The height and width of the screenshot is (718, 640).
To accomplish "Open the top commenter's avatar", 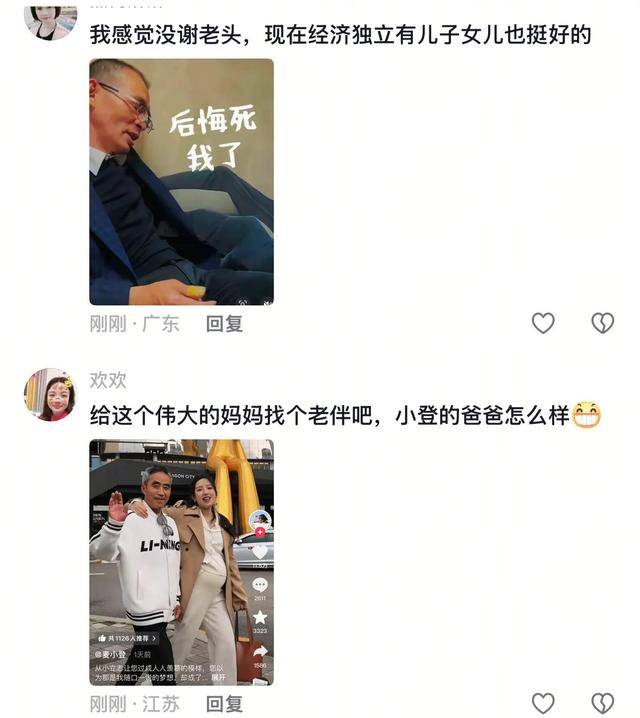I will pyautogui.click(x=50, y=20).
